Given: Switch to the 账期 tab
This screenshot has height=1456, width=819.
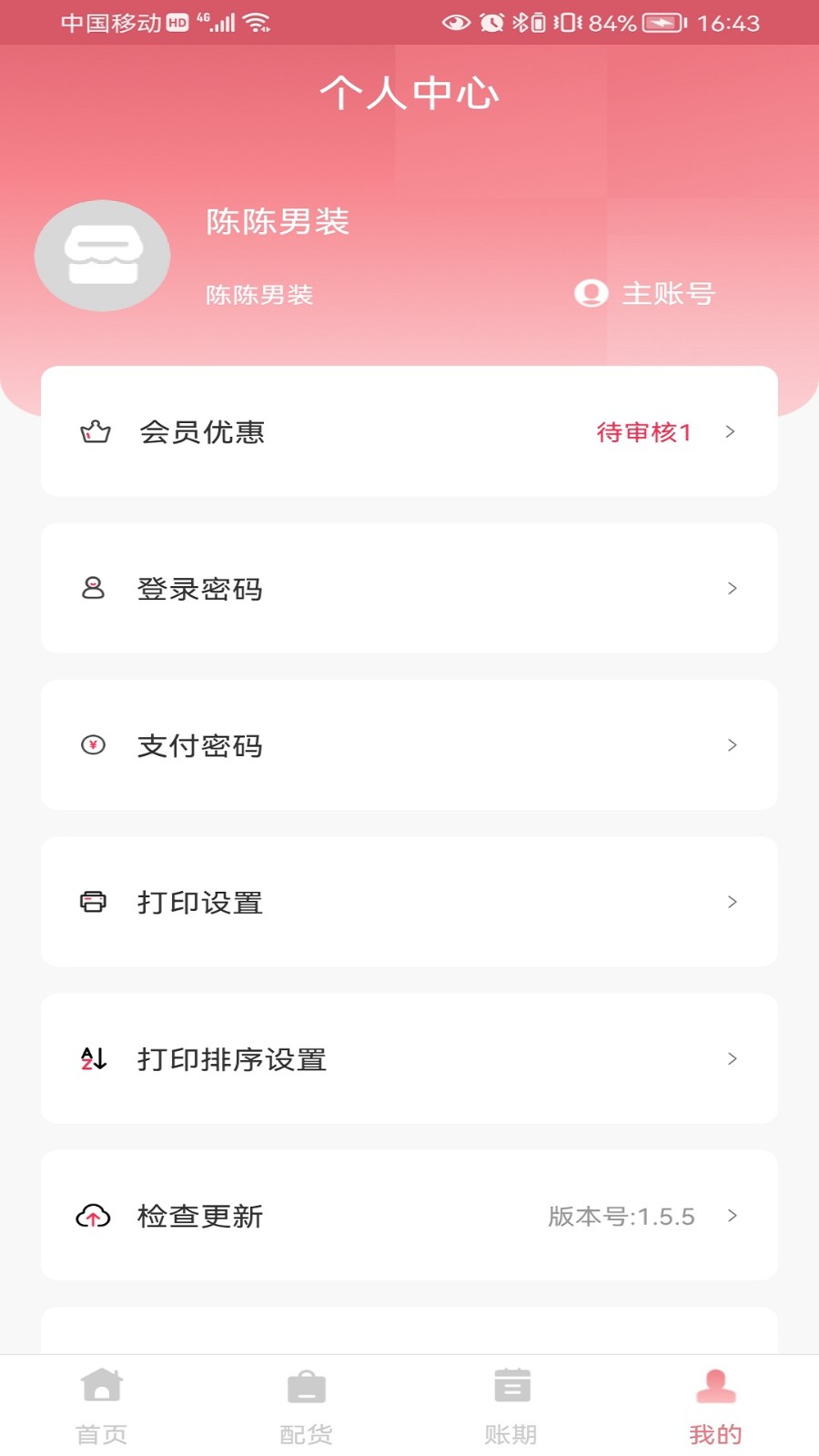Looking at the screenshot, I should point(511,1406).
